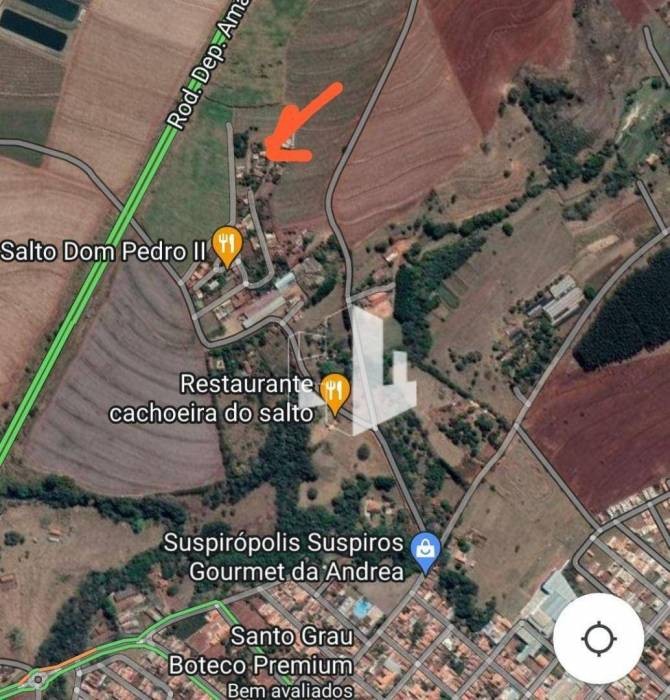Select the Restaurante cachoeira do salto pin
This screenshot has width=670, height=700.
(334, 392)
